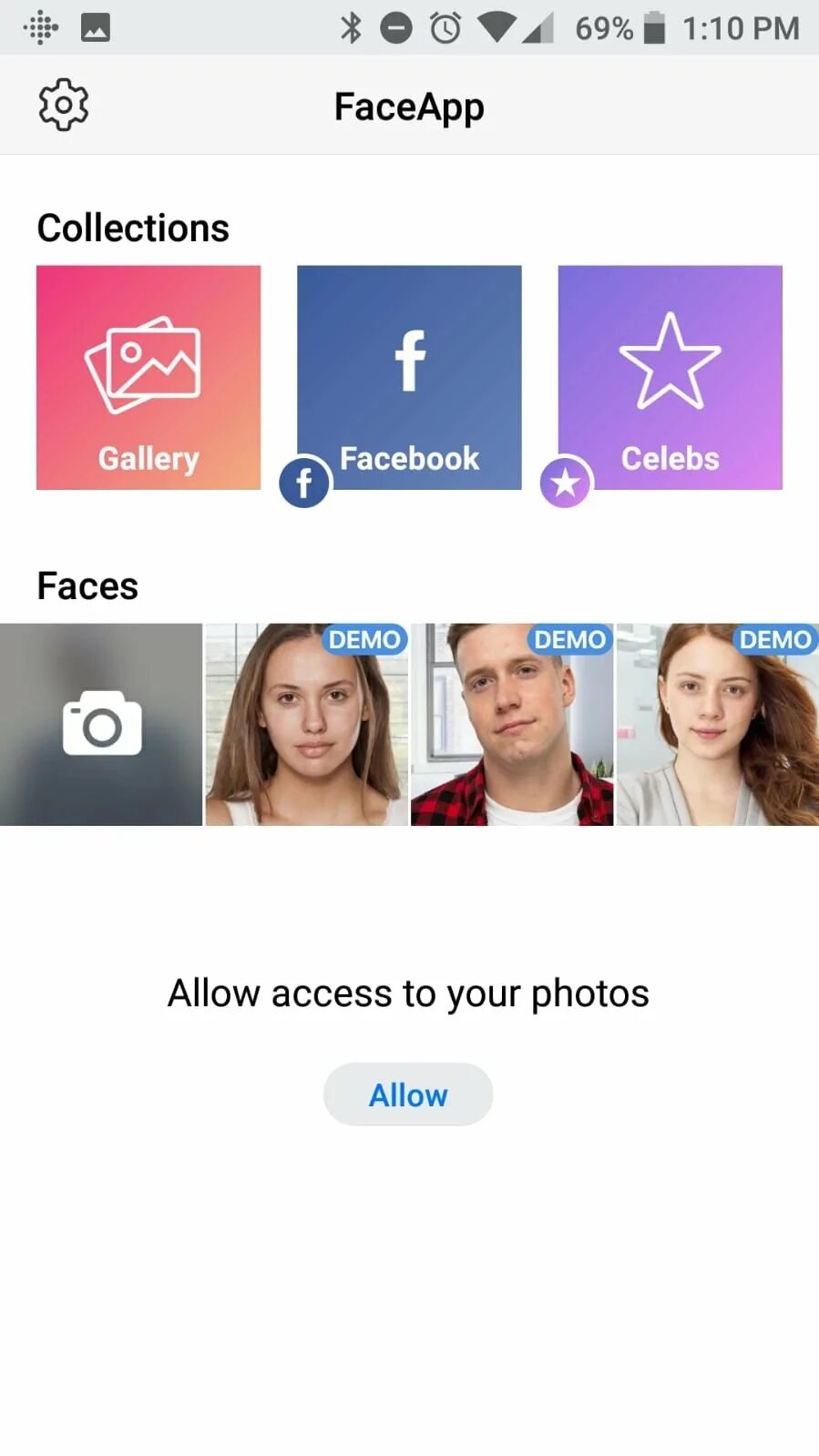819x1456 pixels.
Task: Open the Celebs collection
Action: click(x=670, y=377)
